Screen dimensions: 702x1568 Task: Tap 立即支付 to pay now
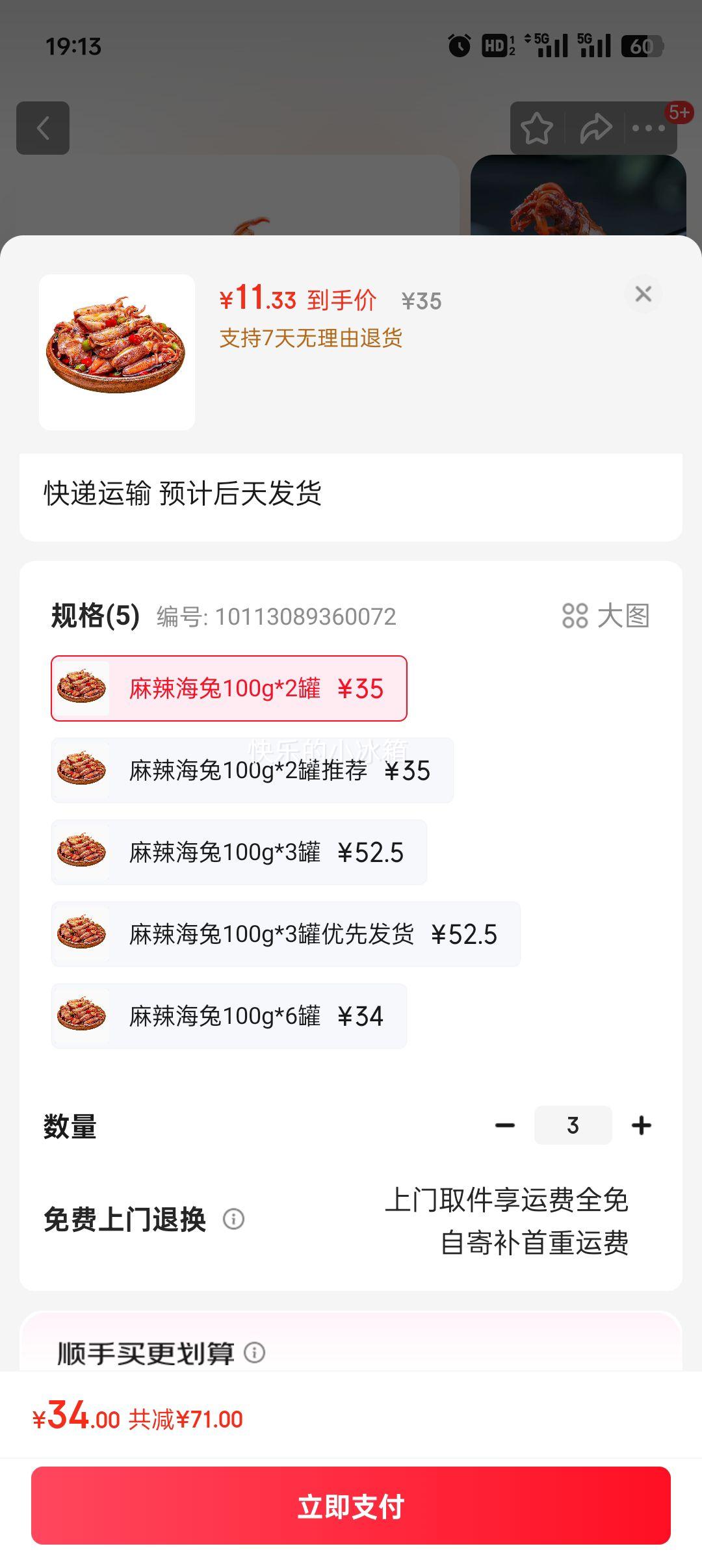[351, 1506]
